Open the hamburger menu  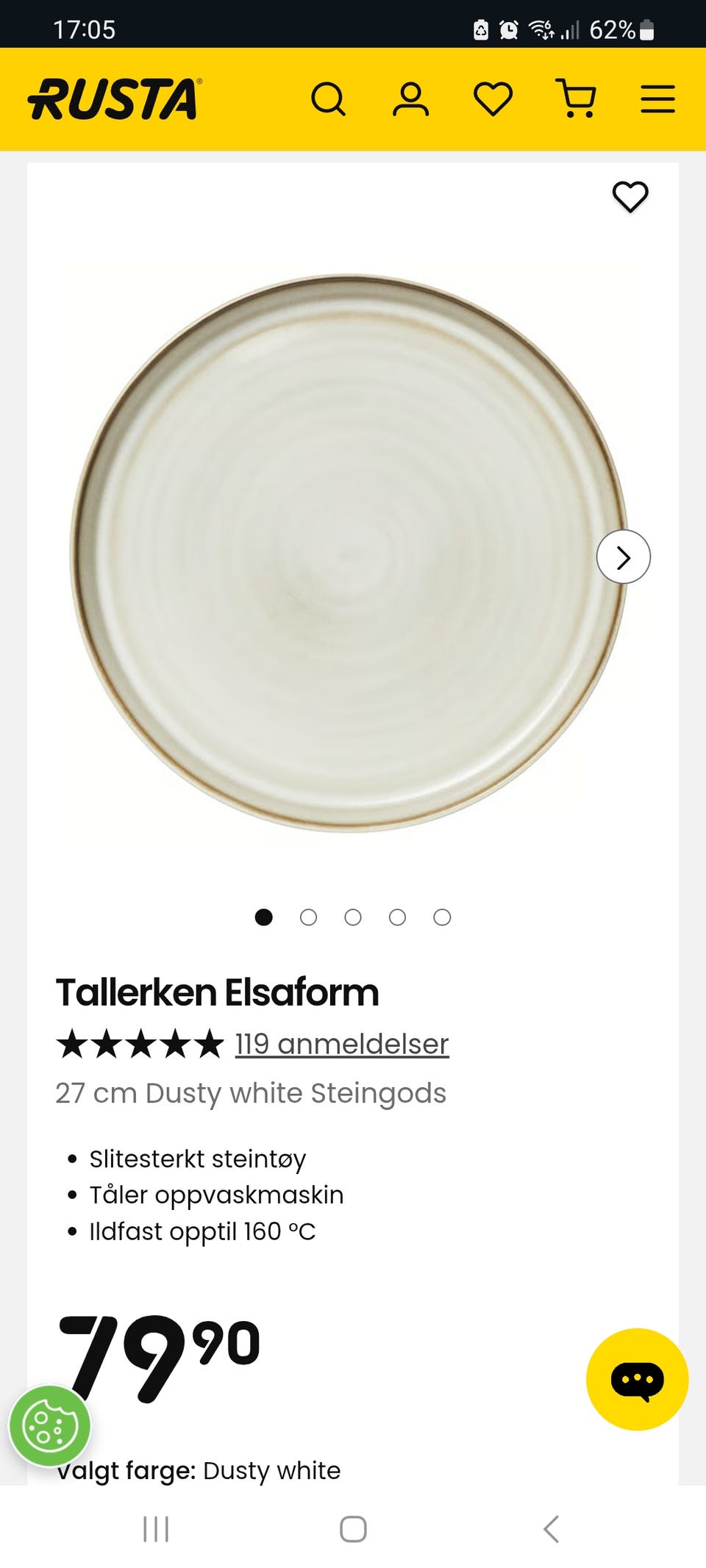coord(657,99)
